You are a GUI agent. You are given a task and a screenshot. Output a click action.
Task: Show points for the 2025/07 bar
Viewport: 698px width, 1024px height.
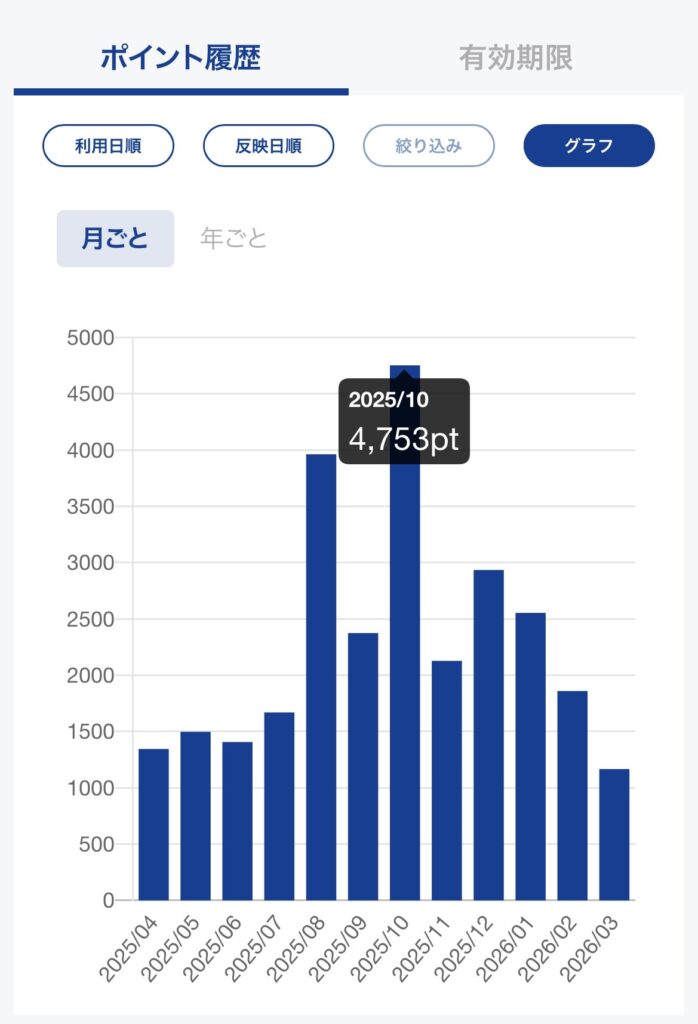[279, 806]
